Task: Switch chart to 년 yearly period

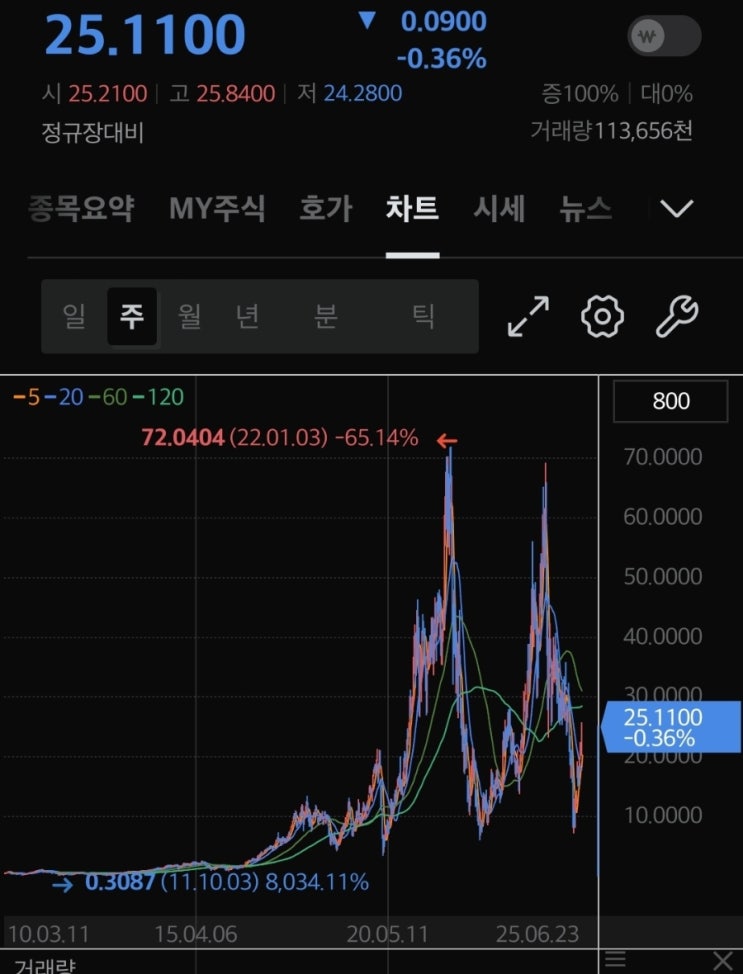Action: coord(247,317)
